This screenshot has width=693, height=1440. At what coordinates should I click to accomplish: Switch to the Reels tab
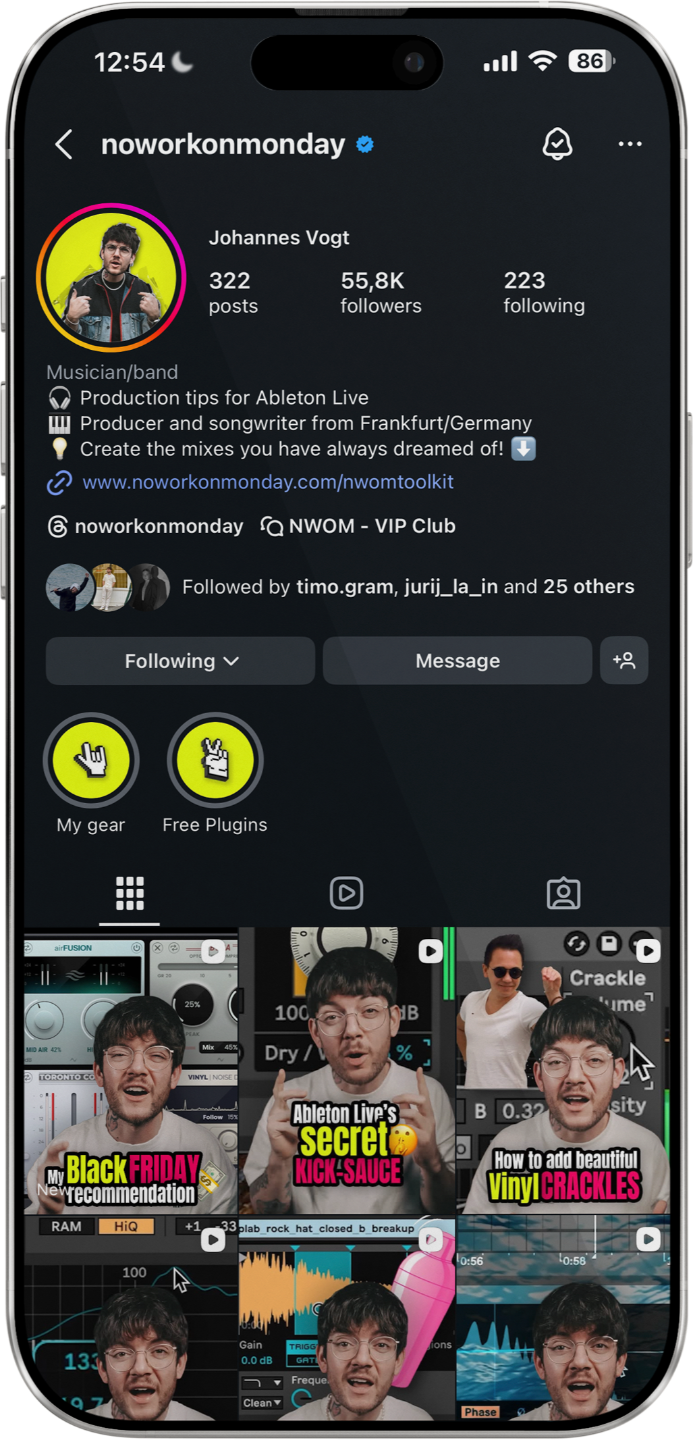point(346,893)
